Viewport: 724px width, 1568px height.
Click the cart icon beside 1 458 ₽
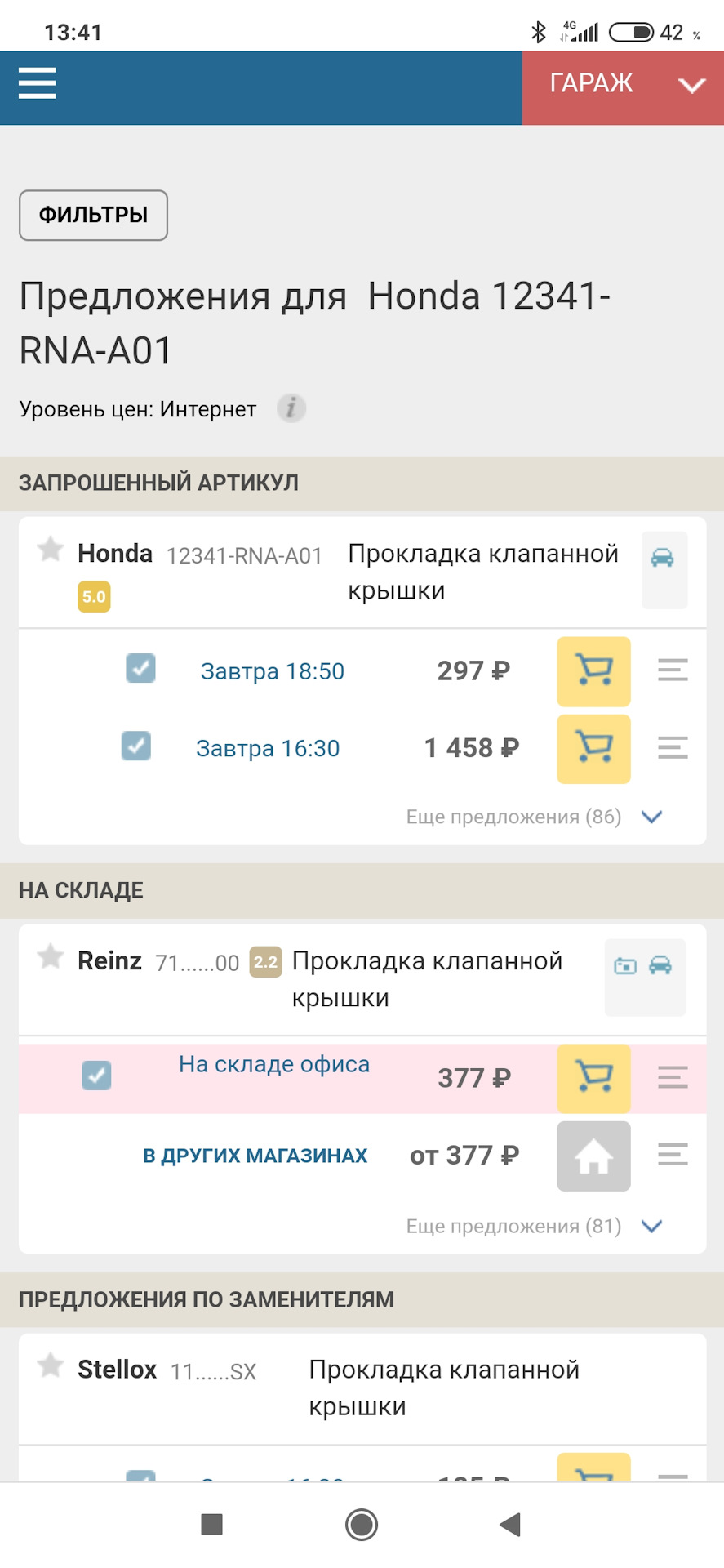(x=593, y=749)
